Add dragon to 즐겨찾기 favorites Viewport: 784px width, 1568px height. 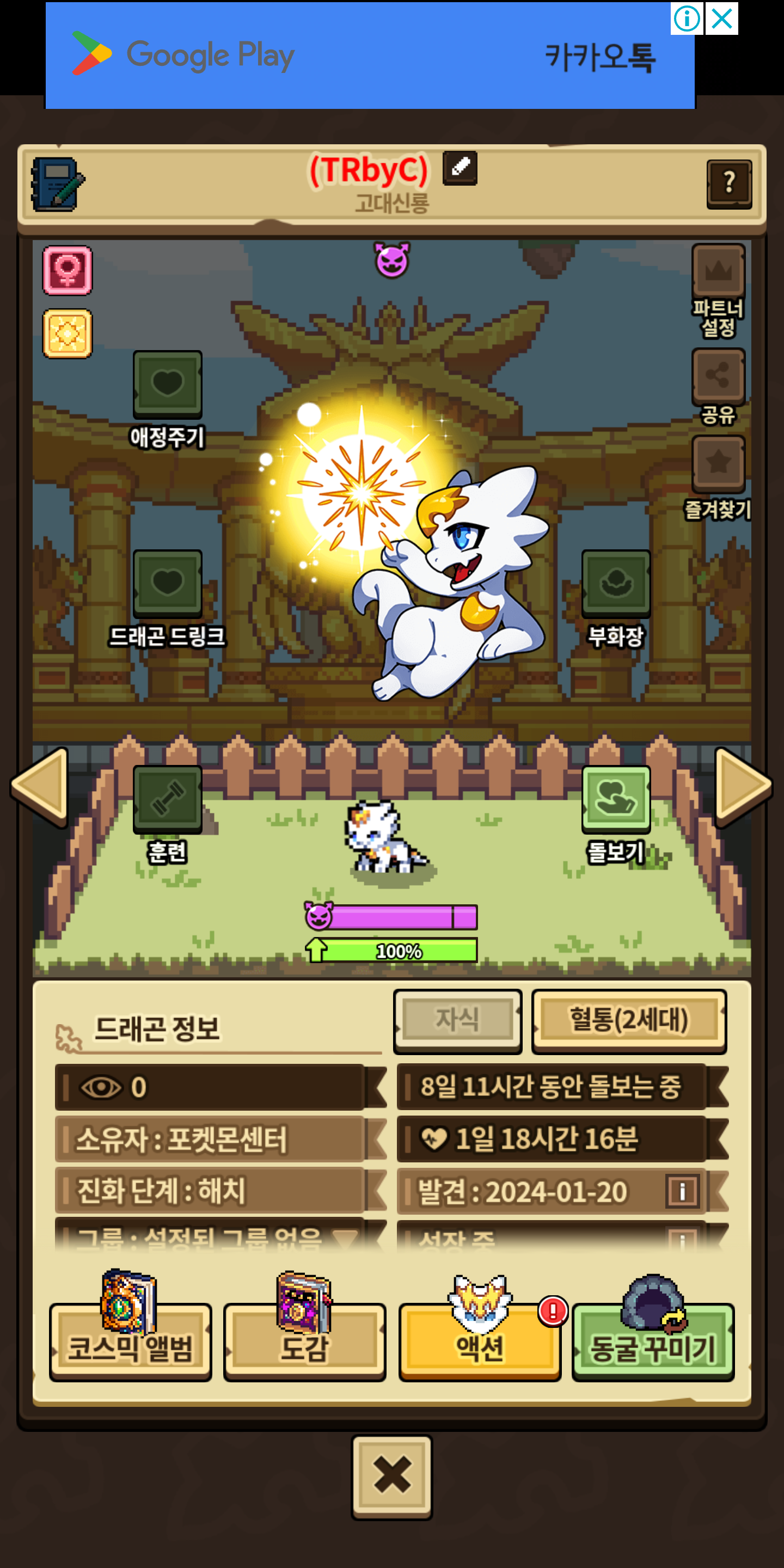tap(718, 464)
